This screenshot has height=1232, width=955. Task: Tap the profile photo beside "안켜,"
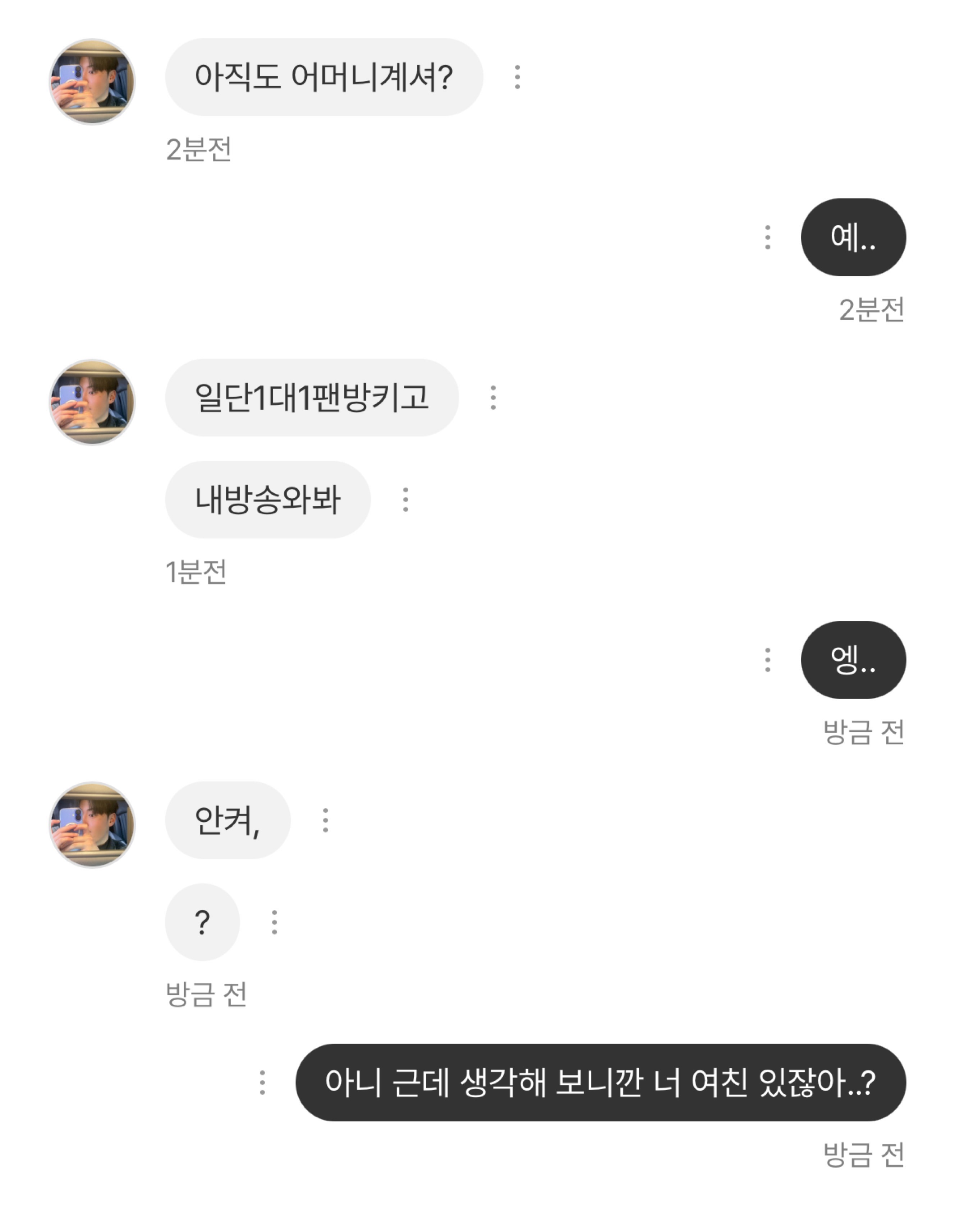(x=93, y=825)
